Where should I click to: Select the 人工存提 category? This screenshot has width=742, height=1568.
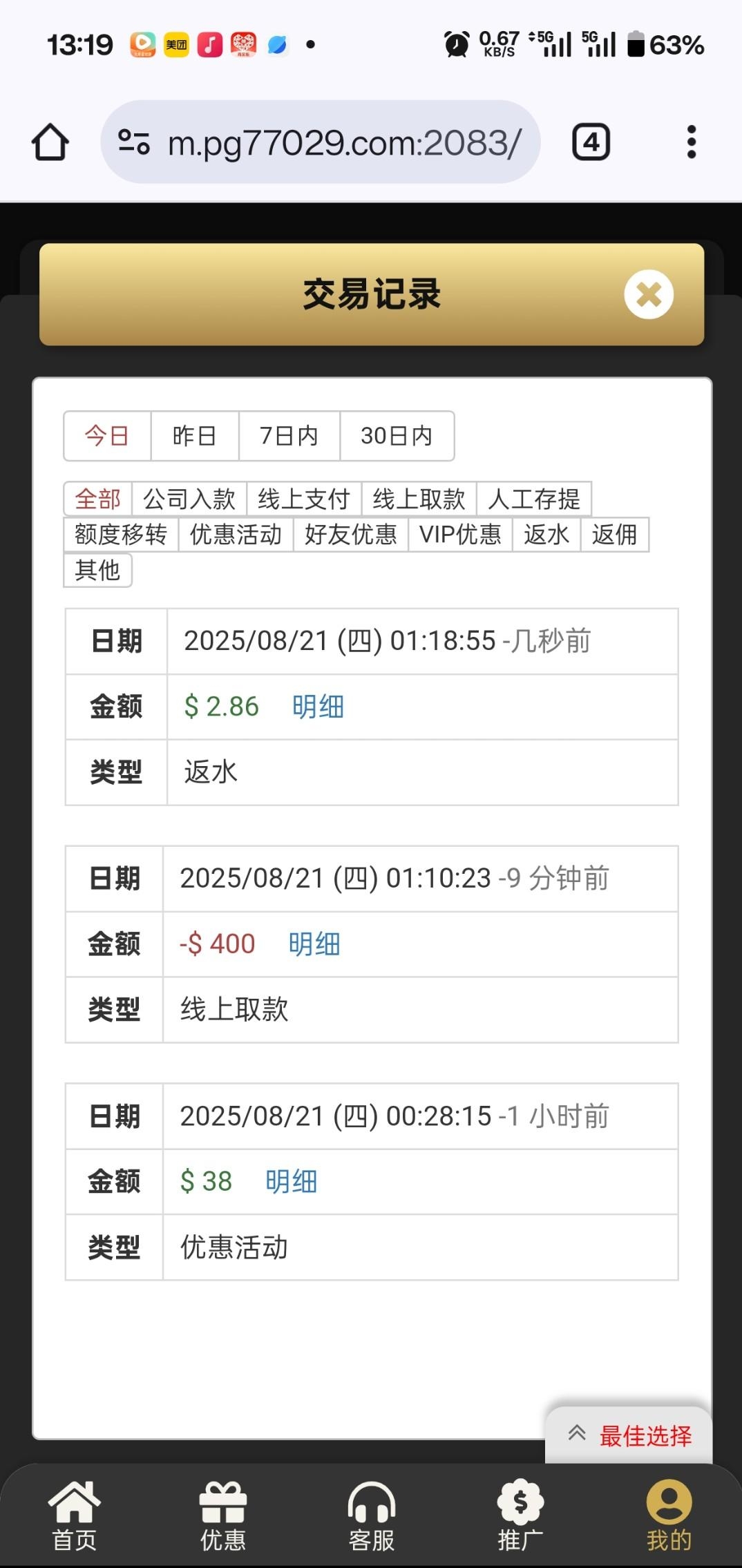point(534,499)
